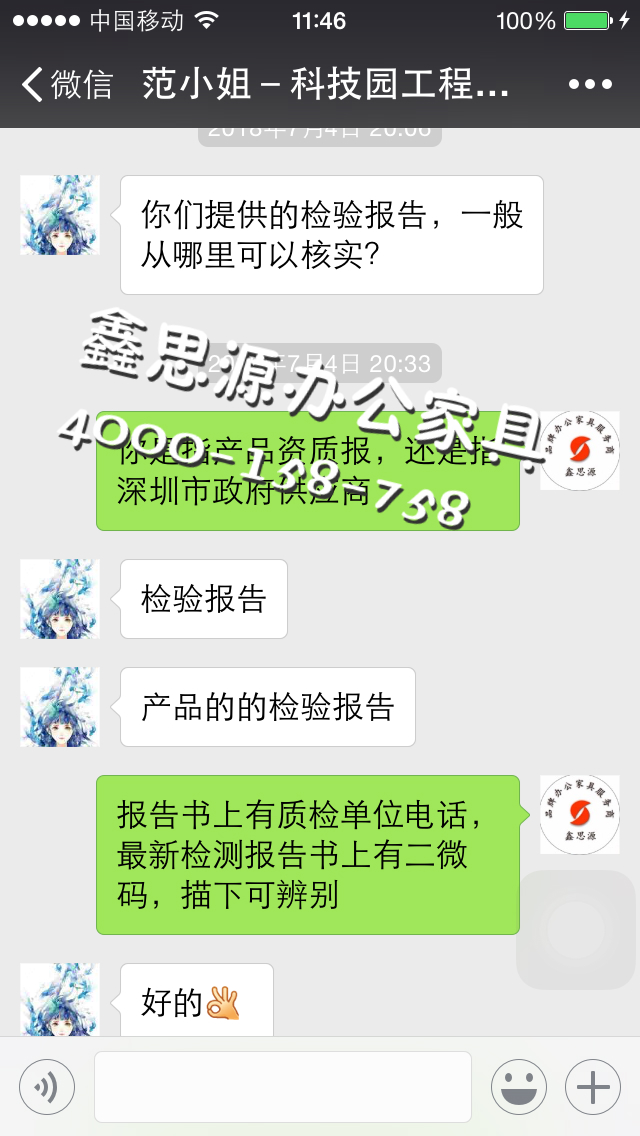The height and width of the screenshot is (1136, 640).
Task: Open the chat details overflow menu
Action: 589,85
